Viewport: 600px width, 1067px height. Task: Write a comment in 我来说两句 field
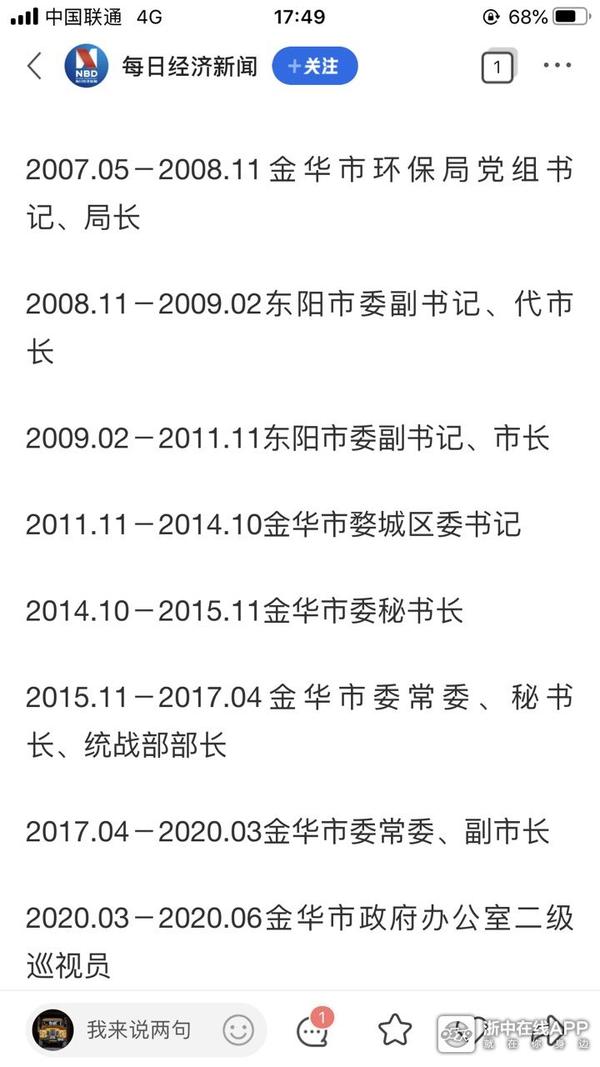pos(138,1029)
